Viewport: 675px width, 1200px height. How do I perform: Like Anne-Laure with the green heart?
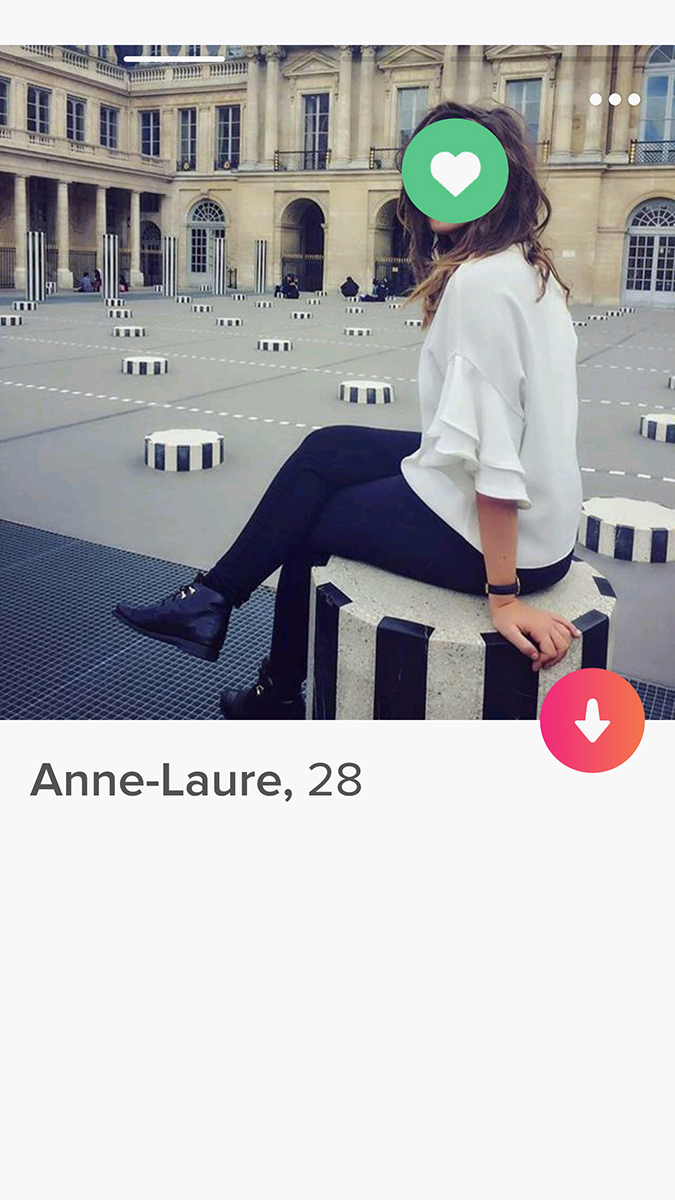(x=455, y=171)
